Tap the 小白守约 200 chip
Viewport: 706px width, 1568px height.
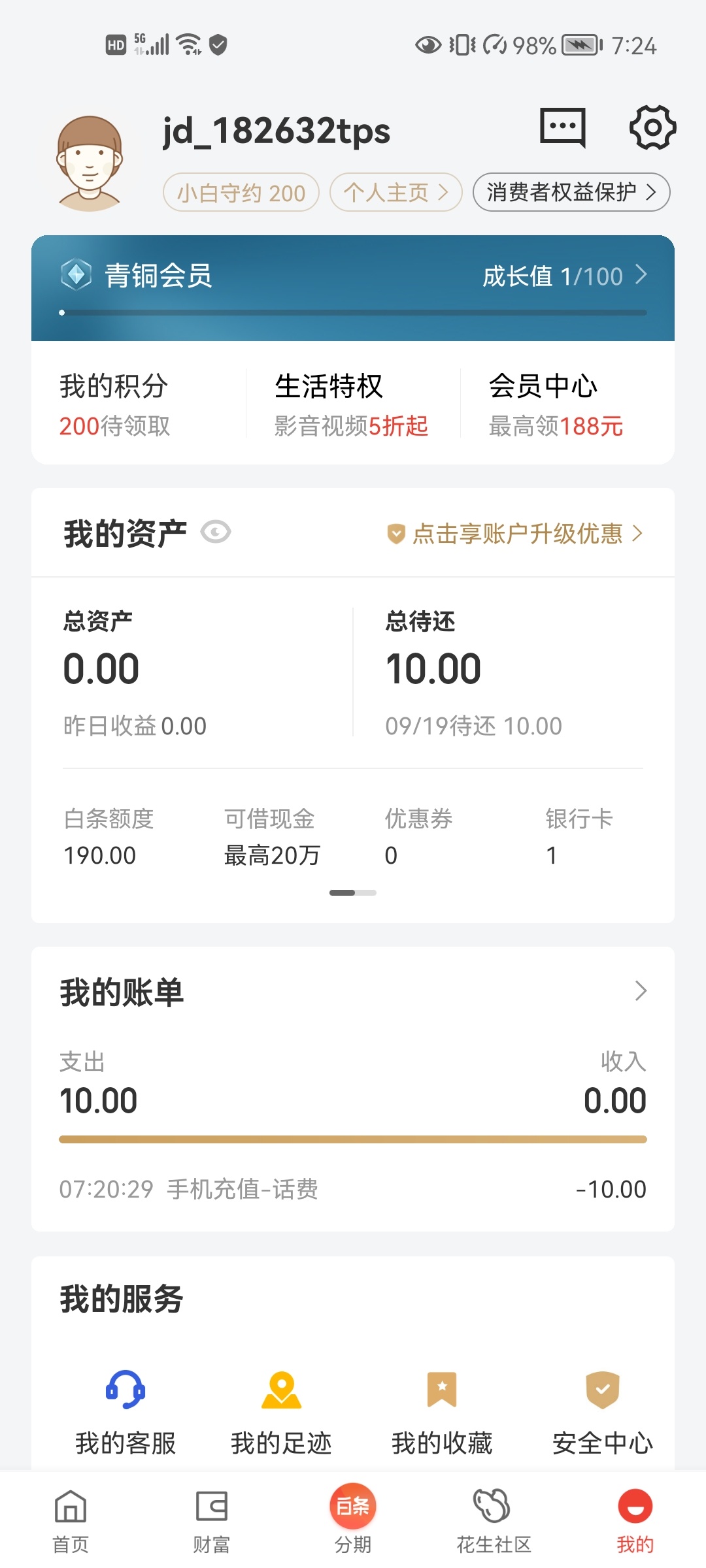coord(241,192)
